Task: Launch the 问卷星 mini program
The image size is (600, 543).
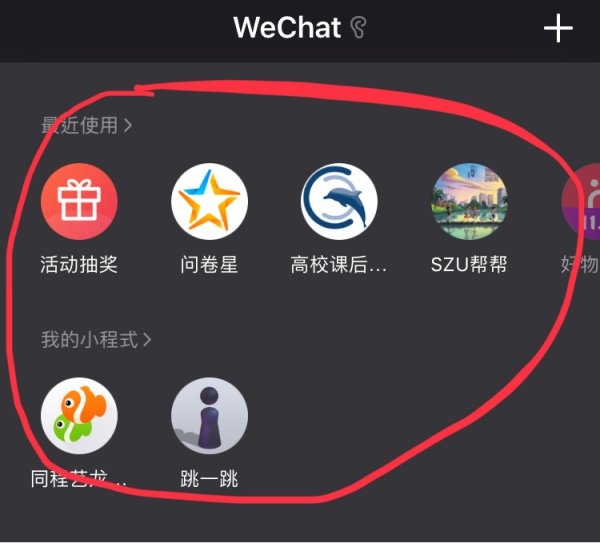Action: point(209,202)
